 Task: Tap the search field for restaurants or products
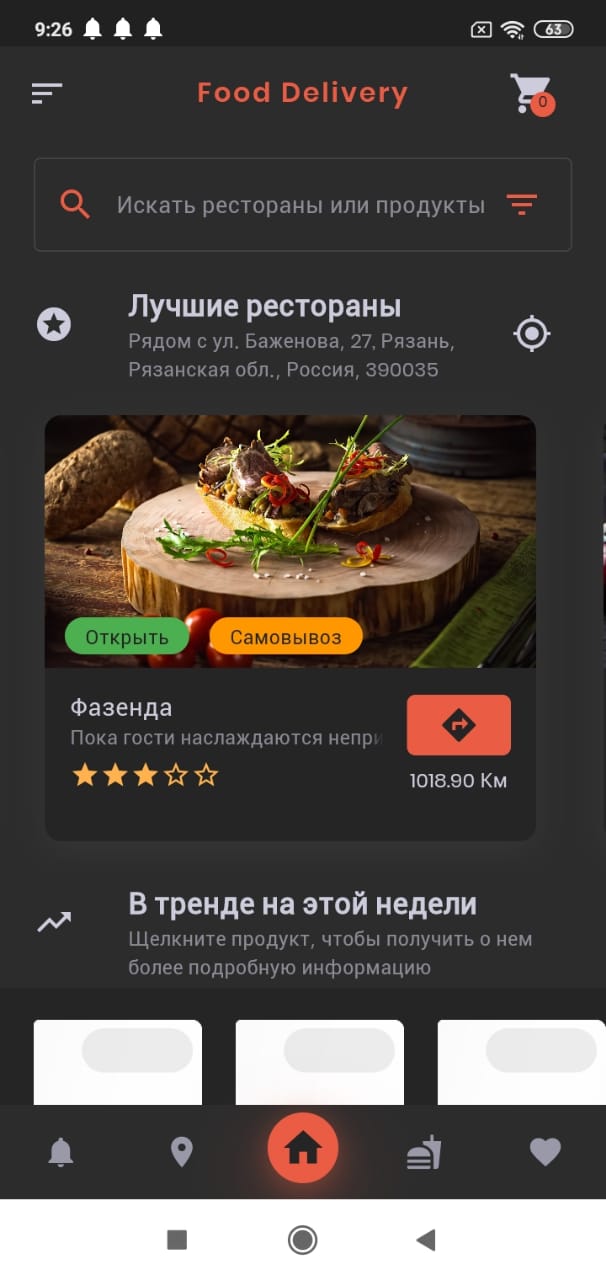point(300,205)
